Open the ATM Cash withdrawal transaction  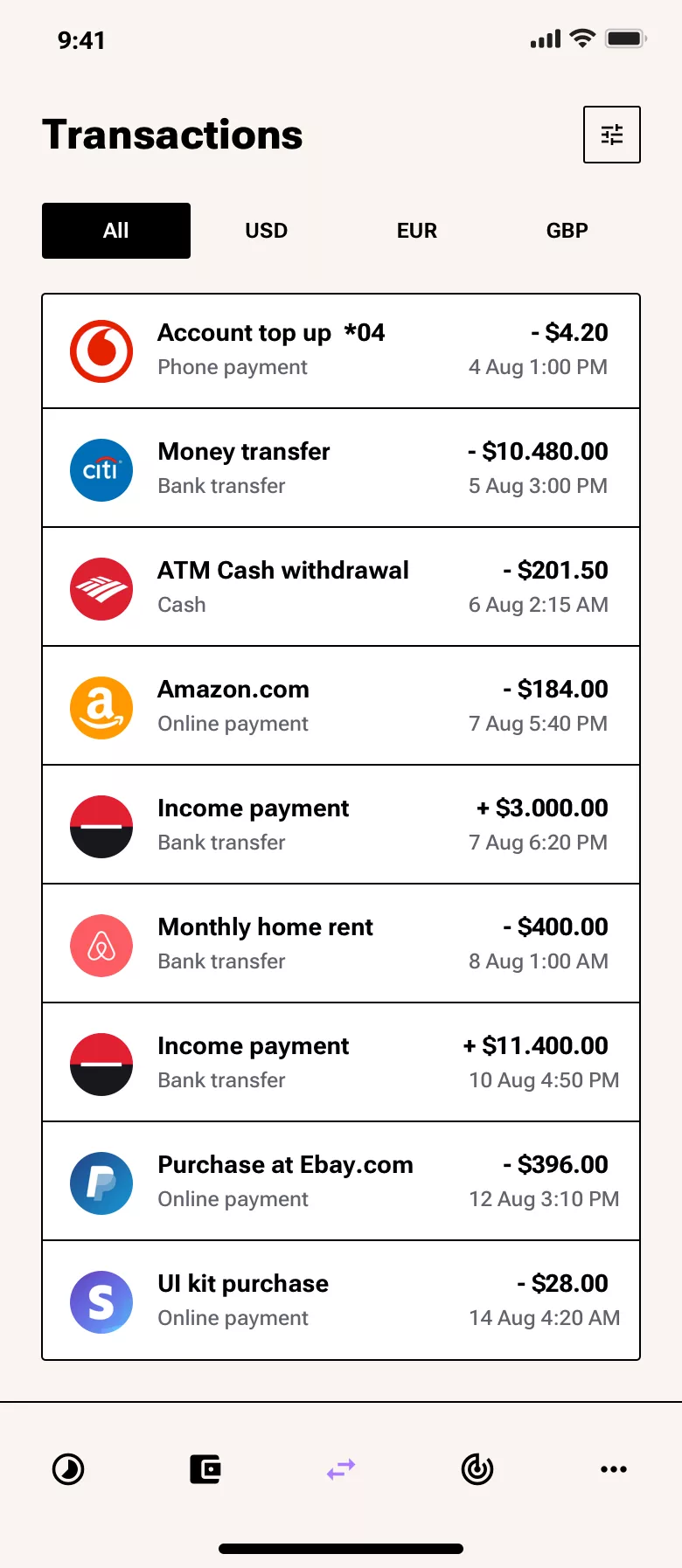(340, 587)
